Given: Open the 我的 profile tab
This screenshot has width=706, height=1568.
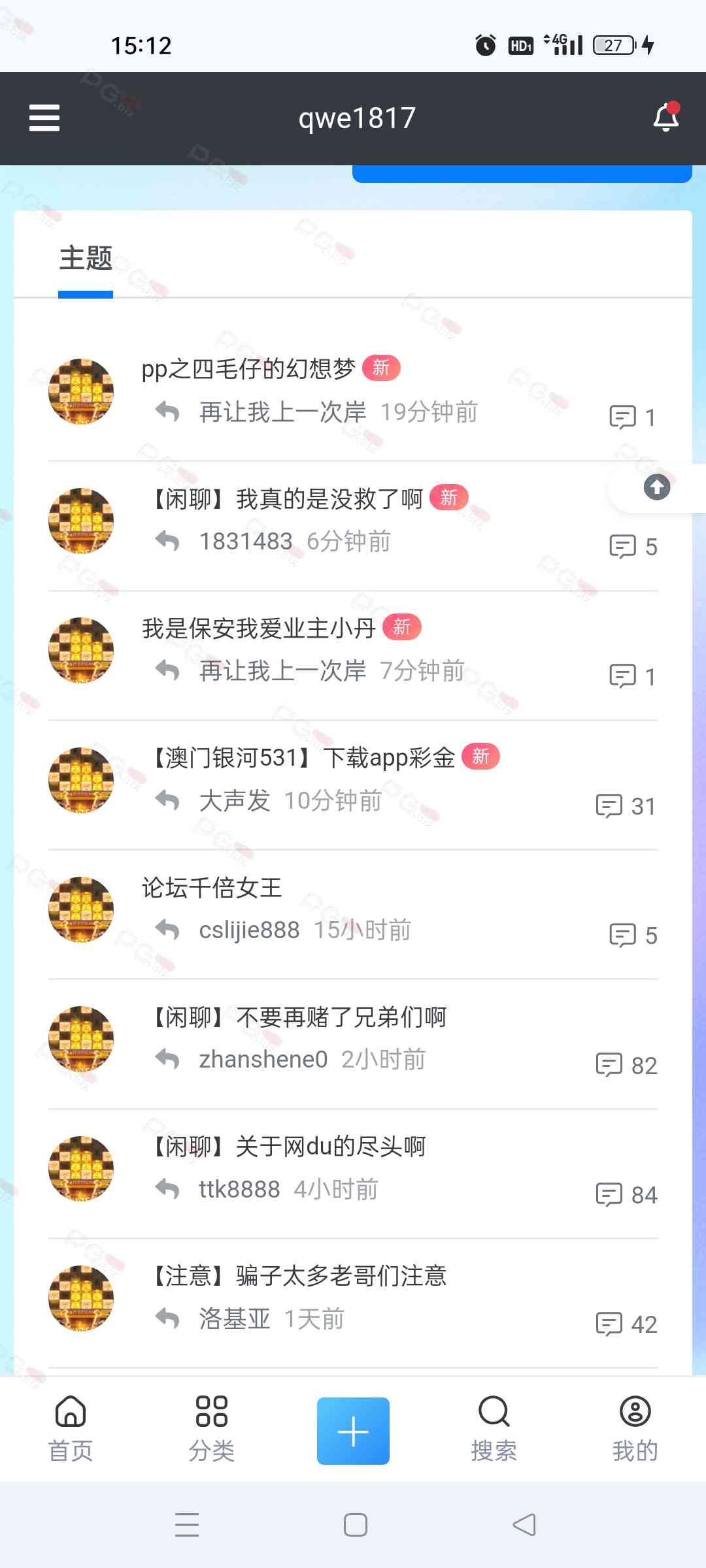Looking at the screenshot, I should pyautogui.click(x=635, y=1429).
